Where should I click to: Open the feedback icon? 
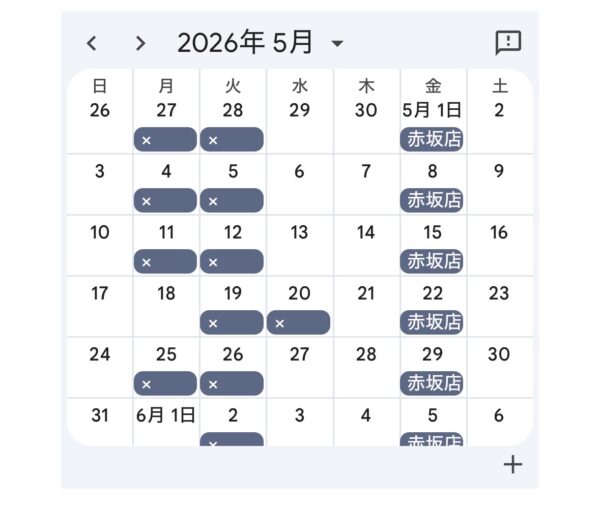(508, 42)
